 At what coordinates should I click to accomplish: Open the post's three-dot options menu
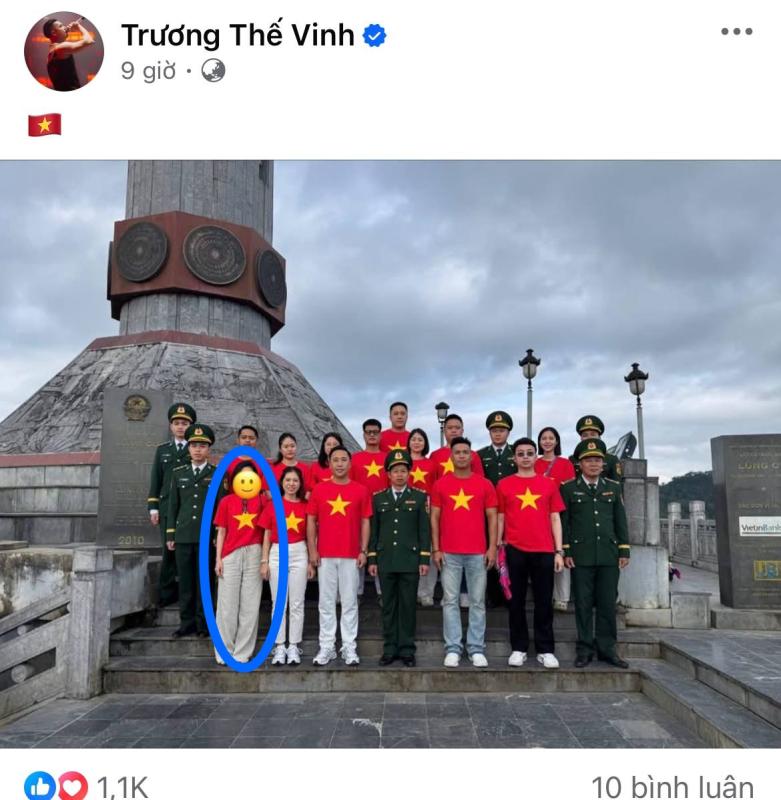click(737, 32)
